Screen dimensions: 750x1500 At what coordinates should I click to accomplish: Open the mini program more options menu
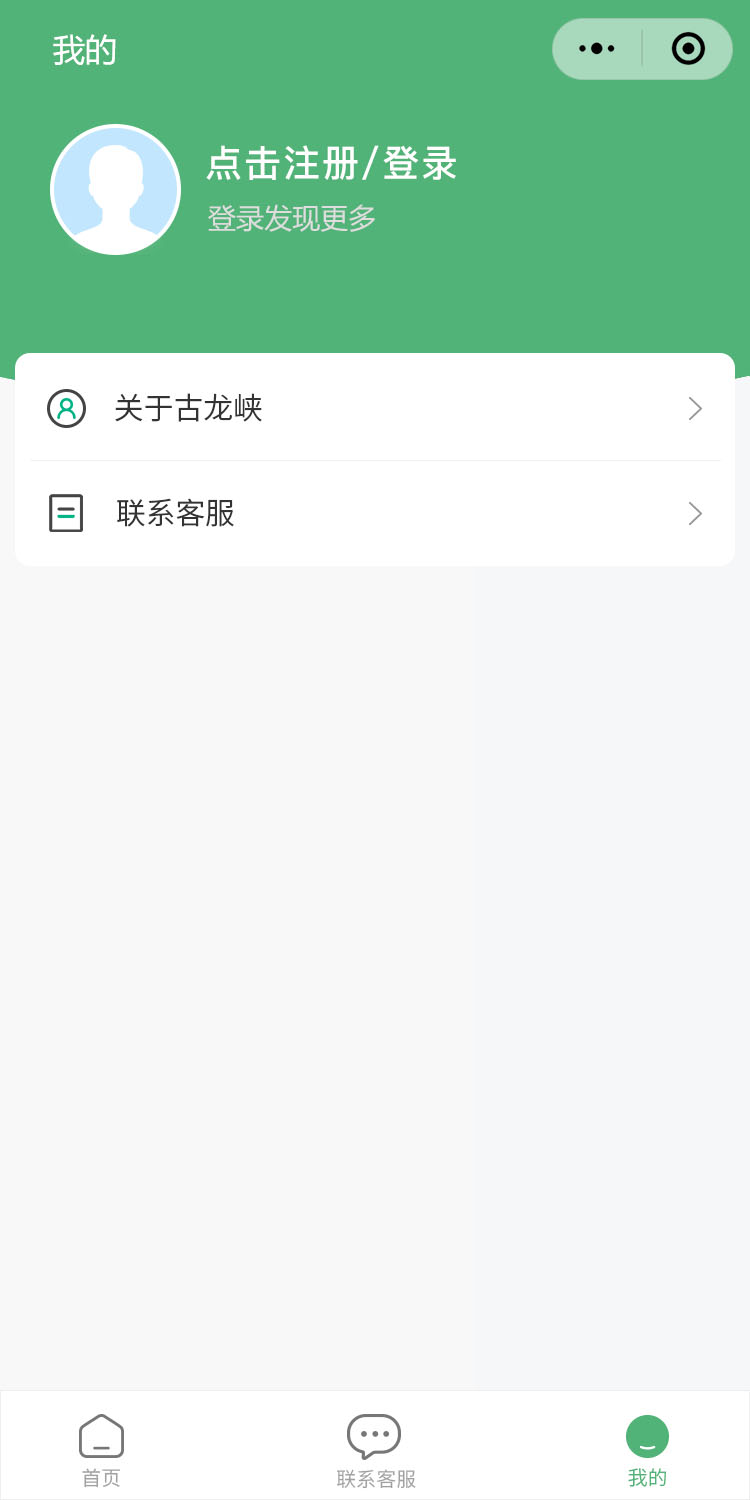pos(597,48)
